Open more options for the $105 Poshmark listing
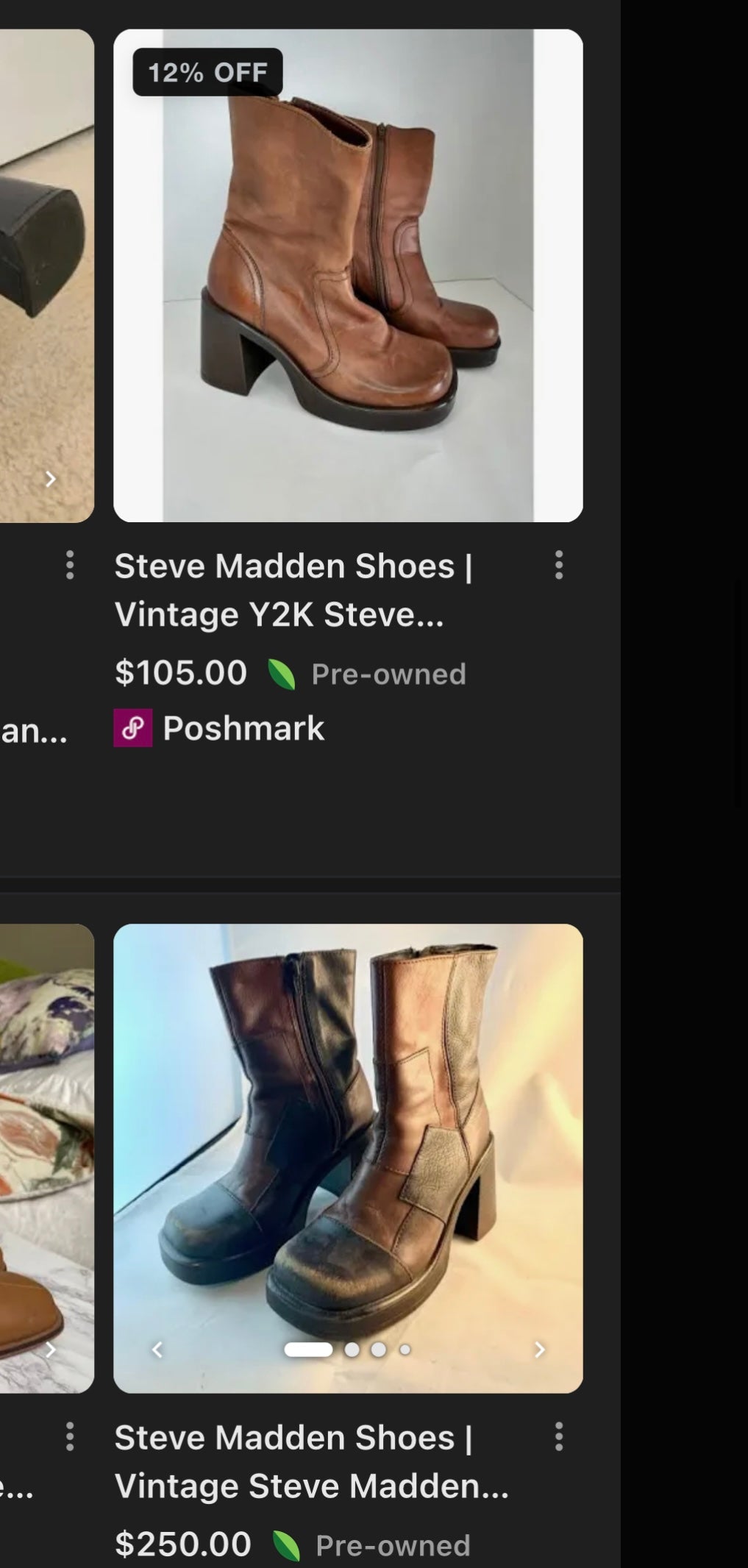The height and width of the screenshot is (1568, 748). click(x=559, y=565)
